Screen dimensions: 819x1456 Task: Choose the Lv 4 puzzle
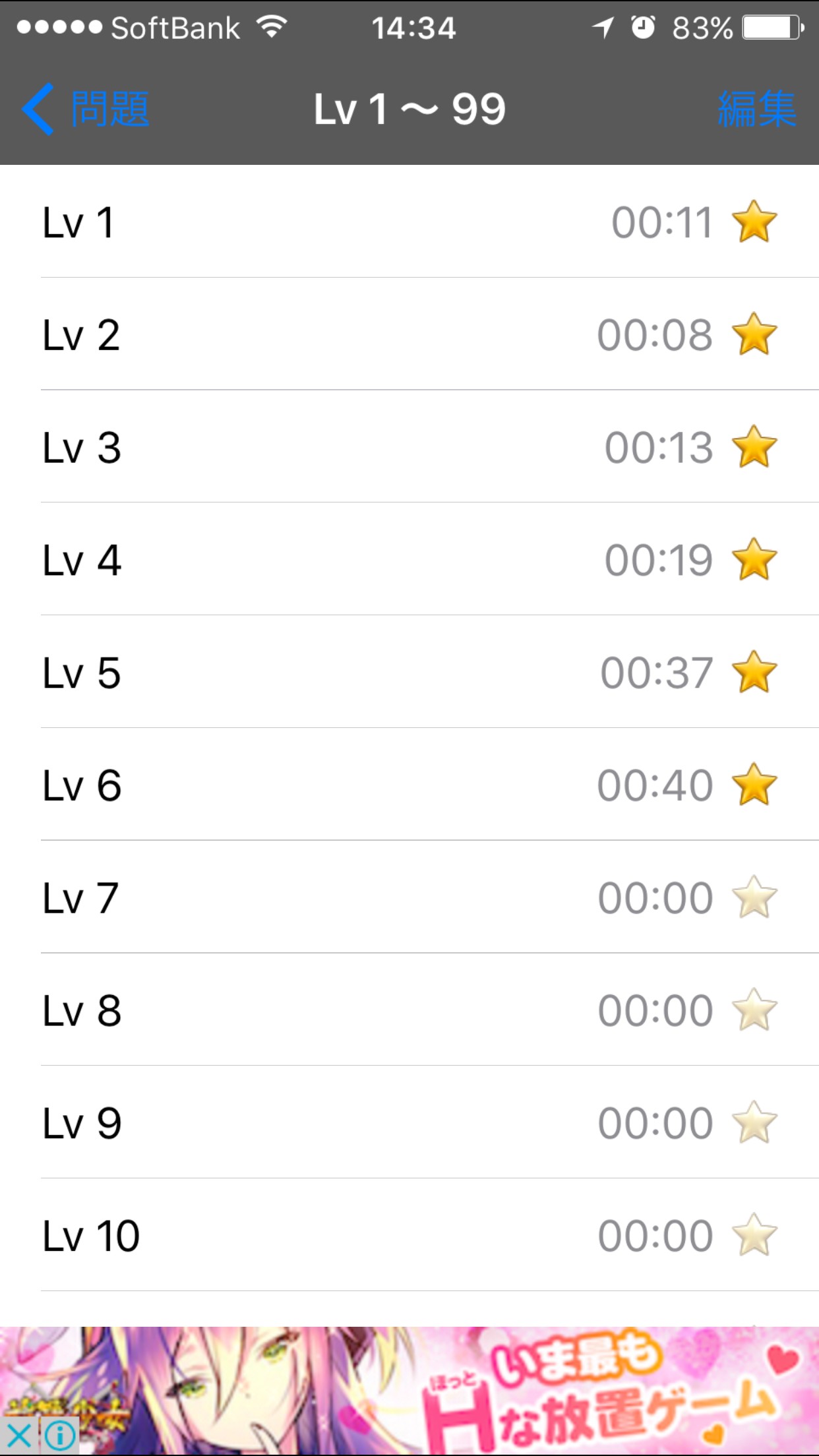tap(409, 560)
